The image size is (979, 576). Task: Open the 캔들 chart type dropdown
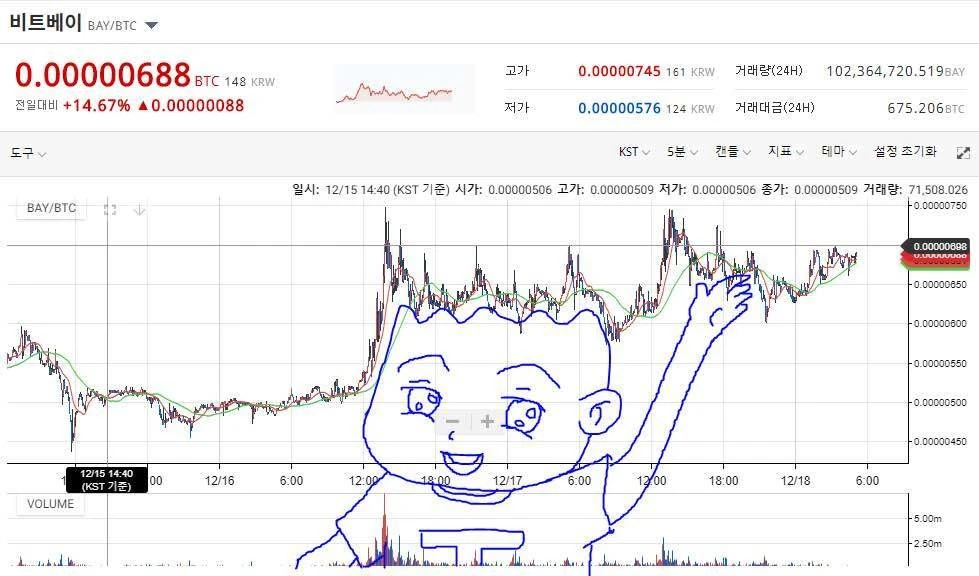point(732,152)
